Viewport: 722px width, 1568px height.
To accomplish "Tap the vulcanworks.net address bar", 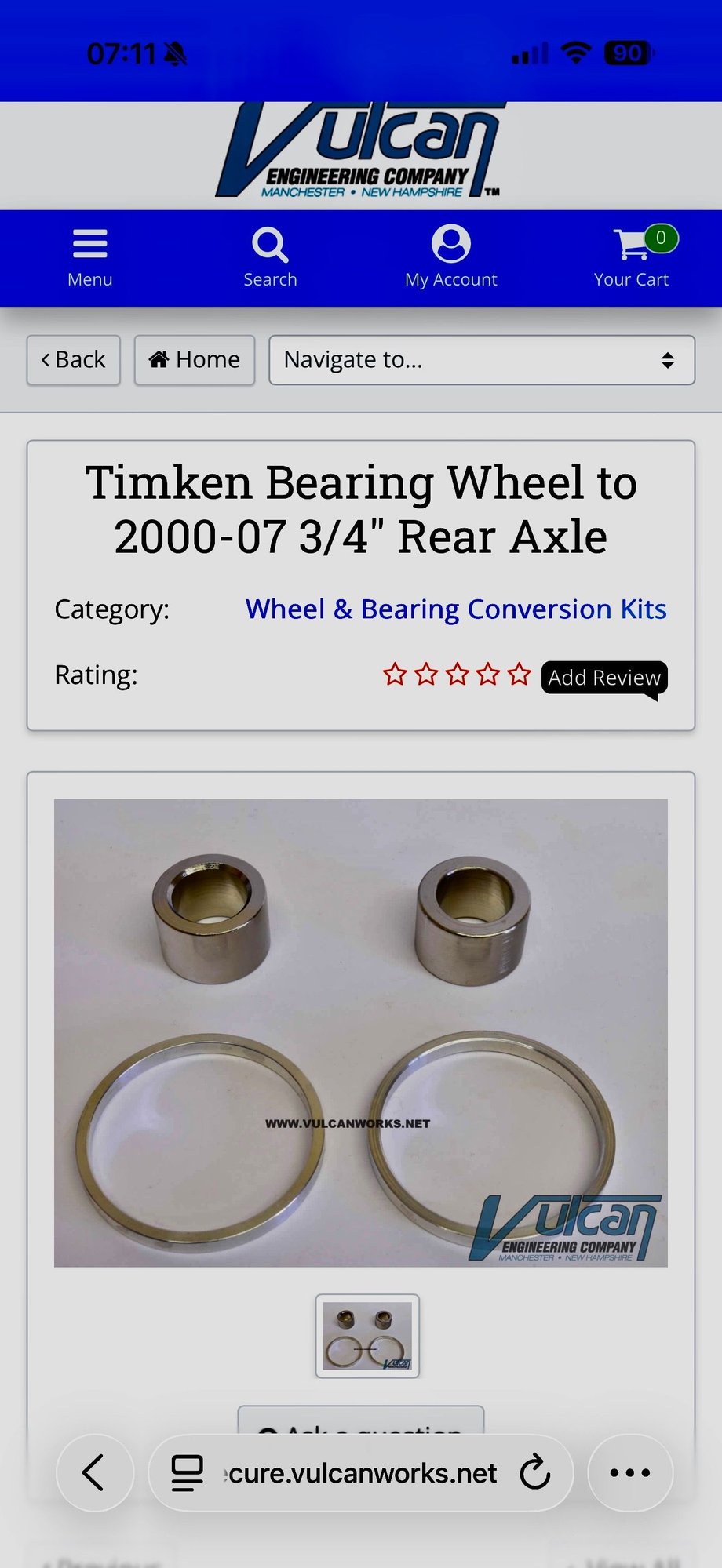I will [x=361, y=1473].
